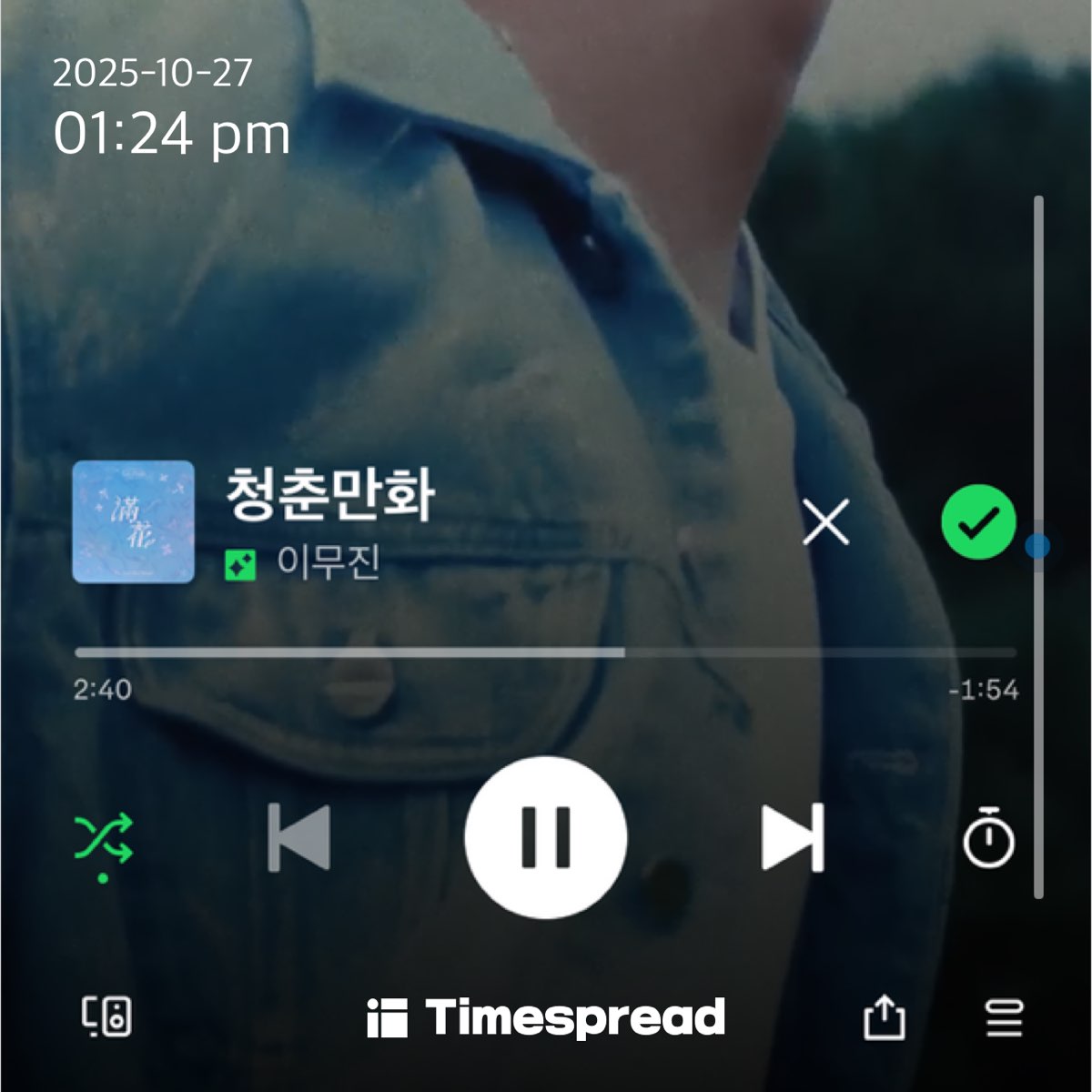The height and width of the screenshot is (1092, 1092).
Task: Toggle the green shuffle icon
Action: click(104, 839)
